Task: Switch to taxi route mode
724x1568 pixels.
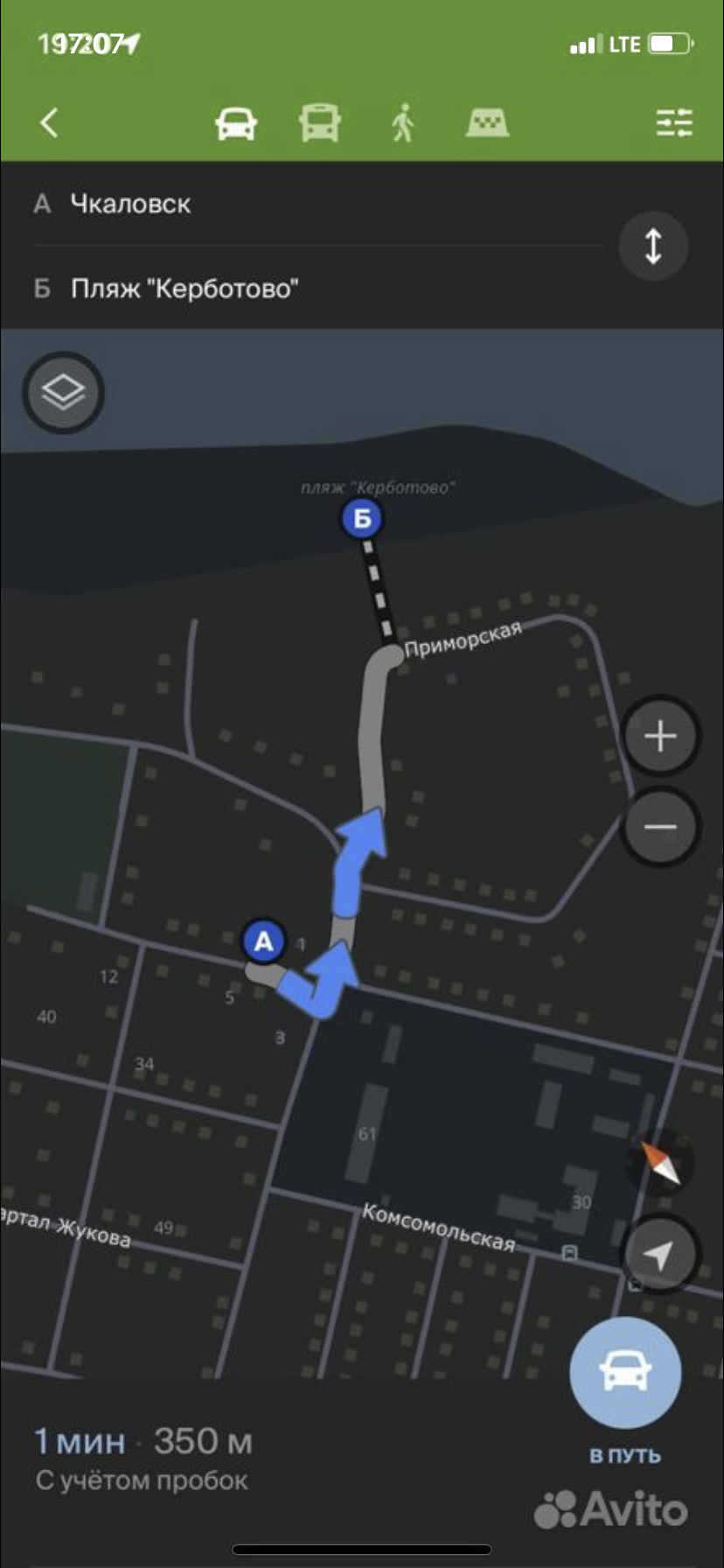Action: click(487, 122)
